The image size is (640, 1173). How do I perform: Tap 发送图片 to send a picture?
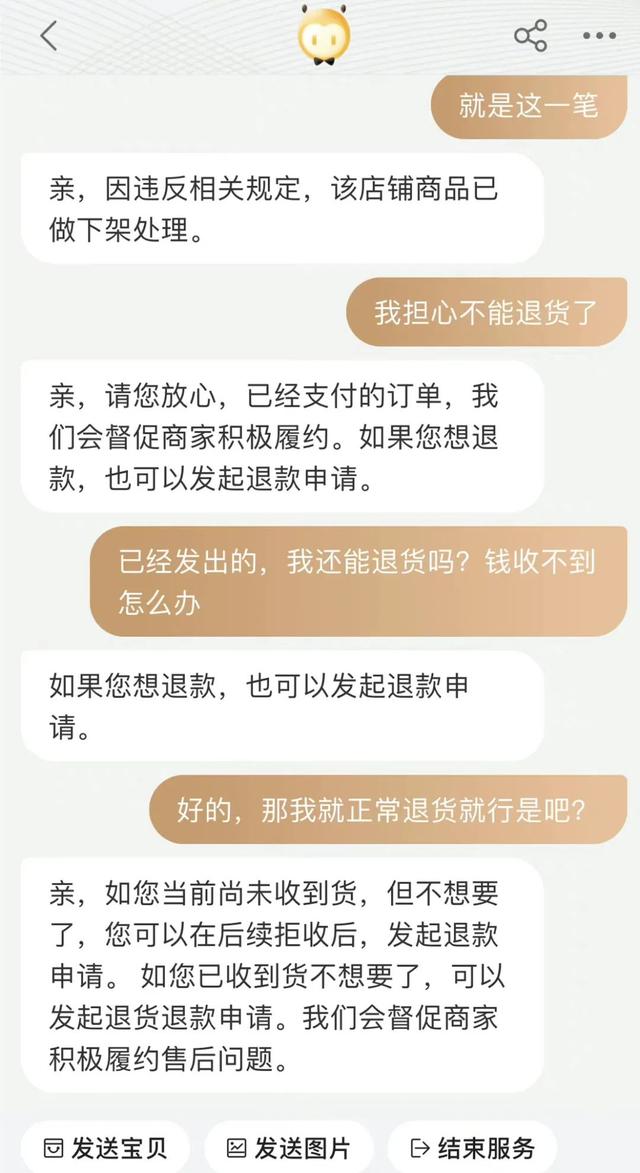(x=289, y=1148)
